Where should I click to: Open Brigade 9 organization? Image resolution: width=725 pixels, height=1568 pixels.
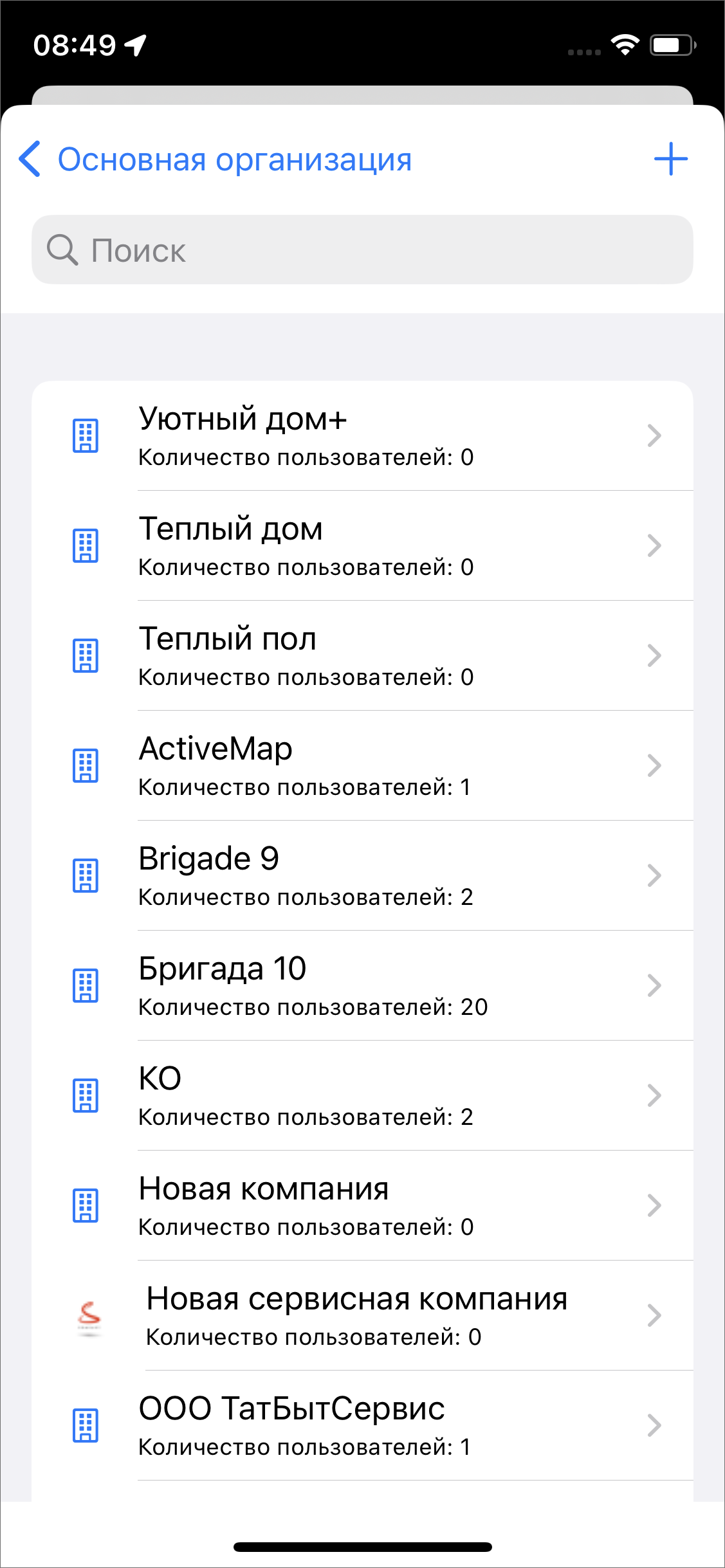click(x=362, y=875)
